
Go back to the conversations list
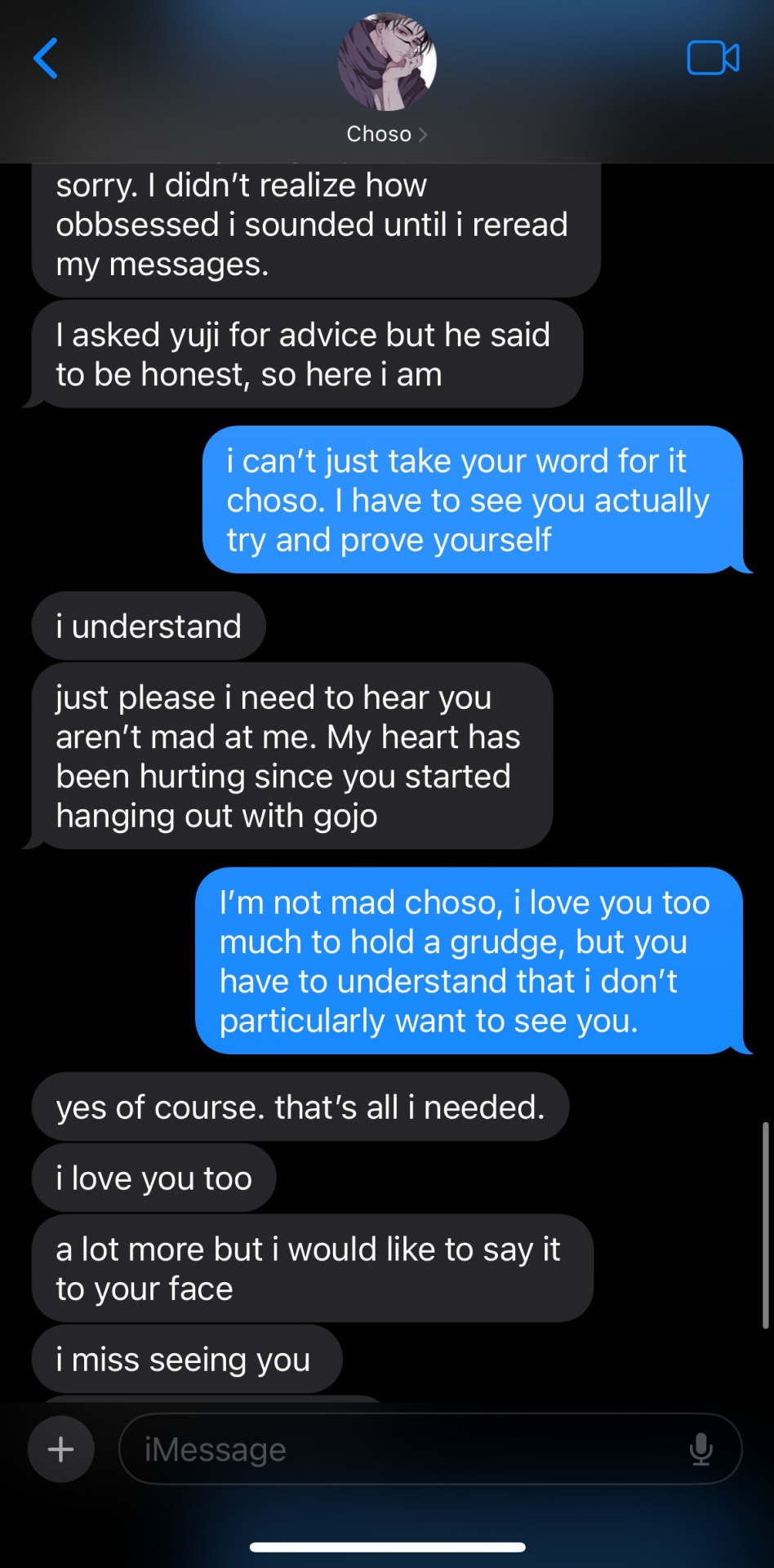point(46,59)
